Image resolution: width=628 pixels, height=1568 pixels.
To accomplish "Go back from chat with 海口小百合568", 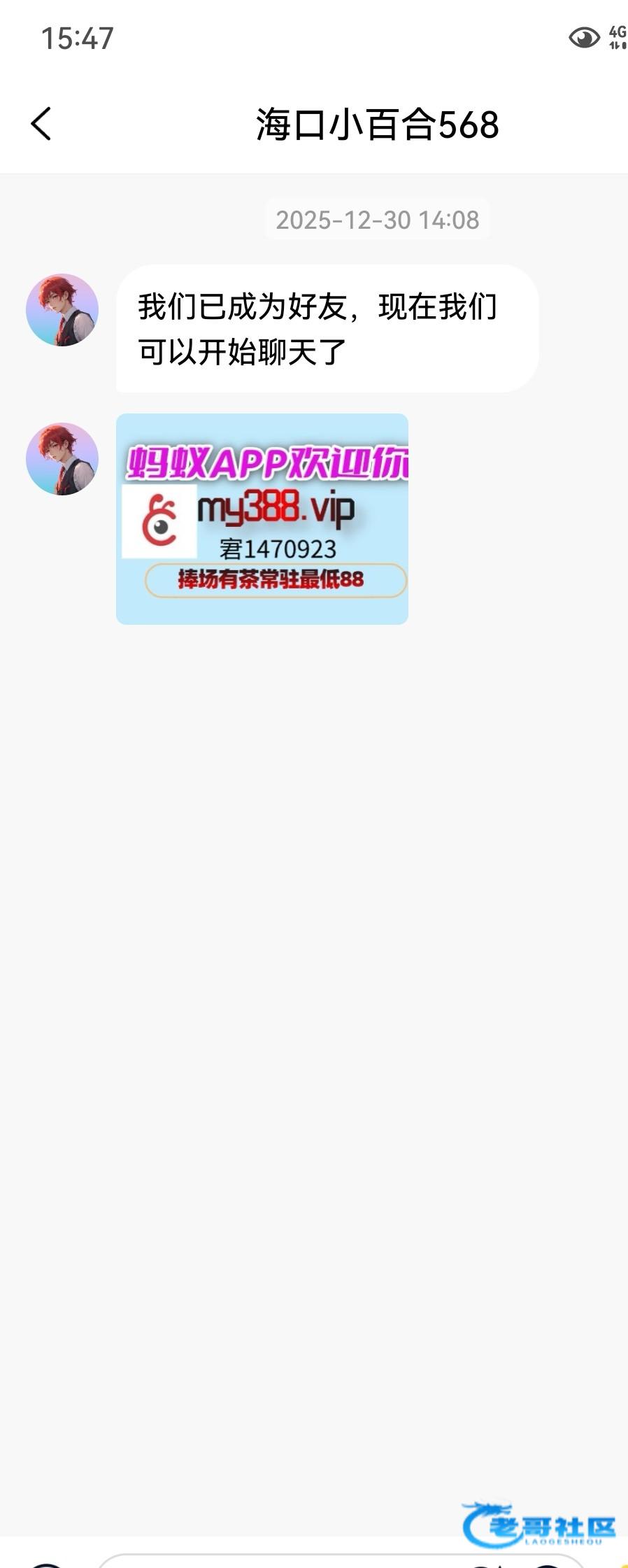I will pyautogui.click(x=41, y=125).
